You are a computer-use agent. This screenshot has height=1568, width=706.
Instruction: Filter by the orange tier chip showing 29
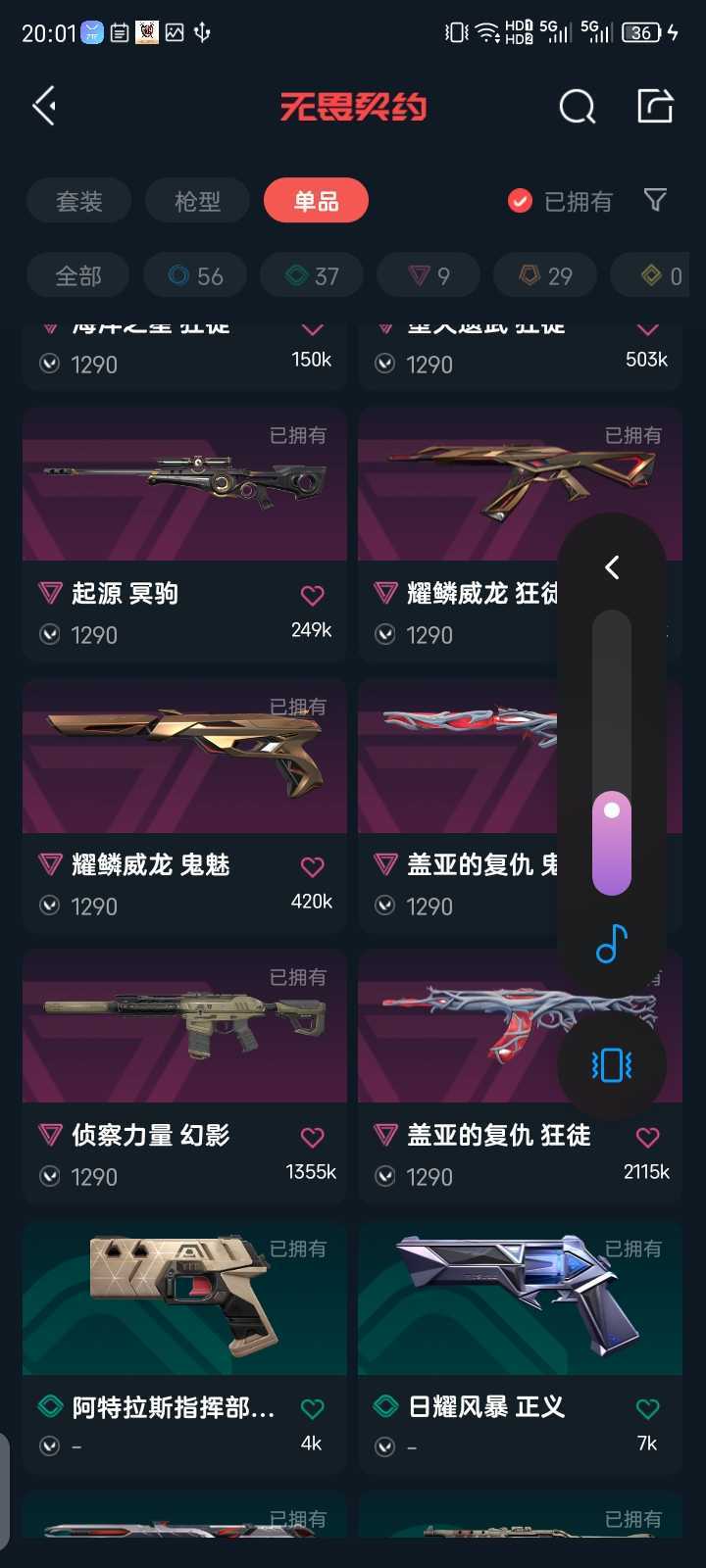click(545, 276)
